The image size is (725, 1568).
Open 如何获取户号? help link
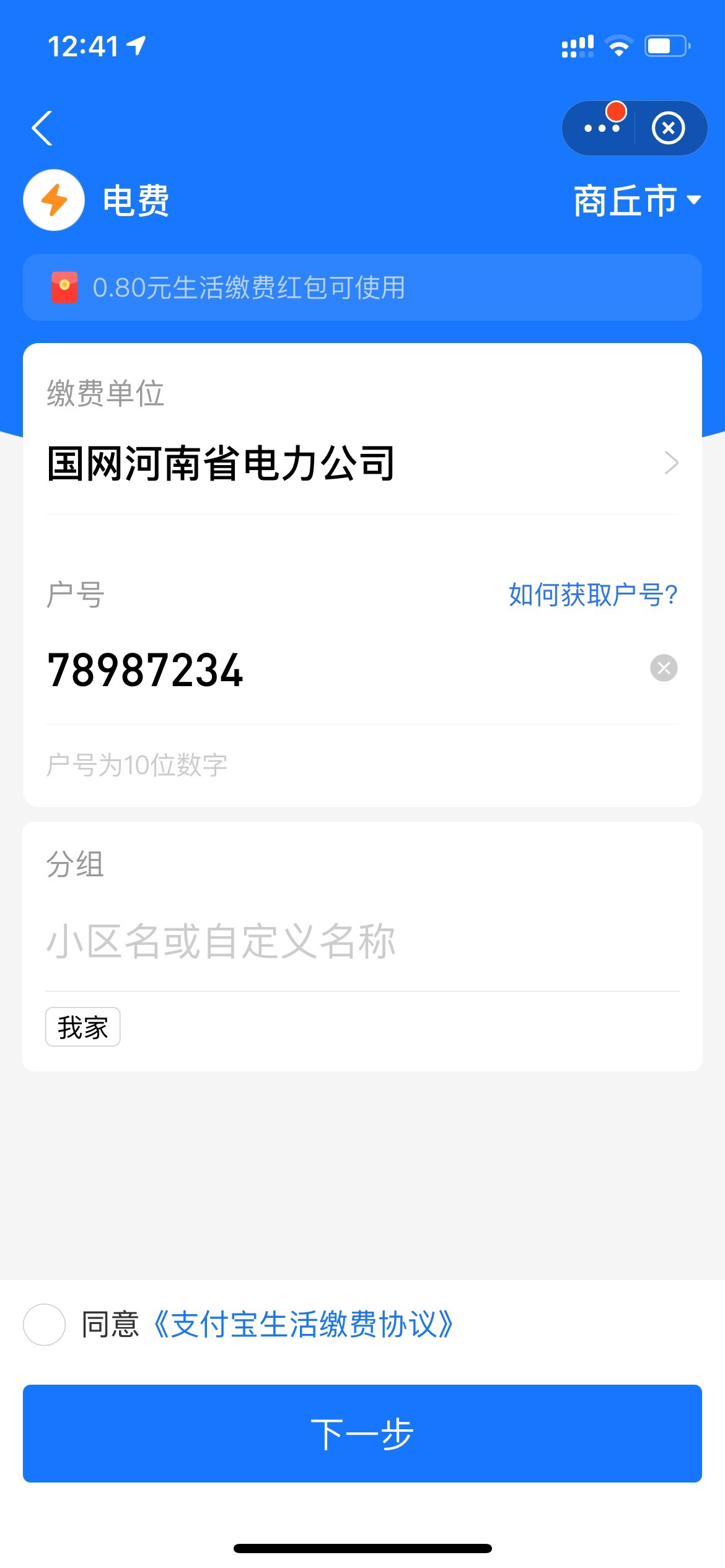point(593,595)
